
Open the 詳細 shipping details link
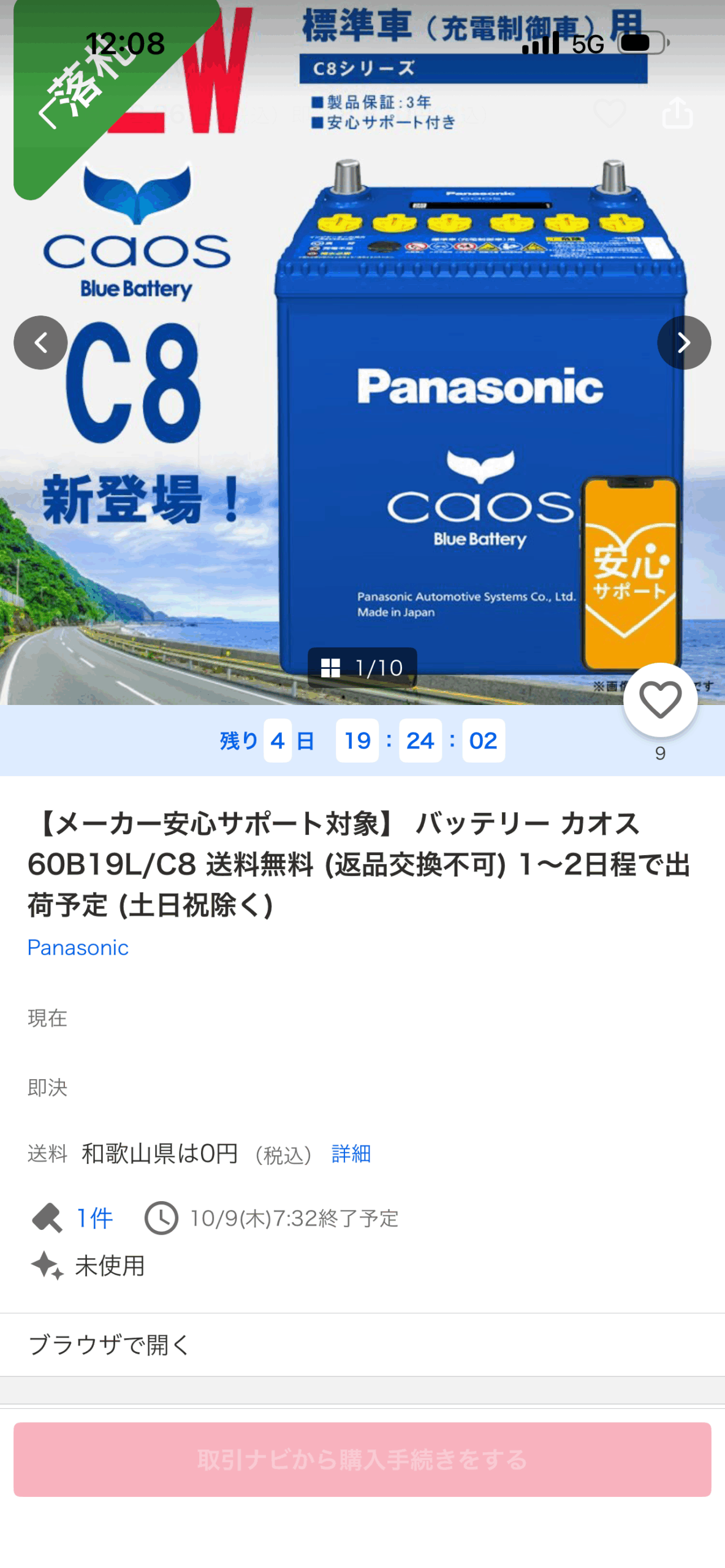(x=351, y=1153)
